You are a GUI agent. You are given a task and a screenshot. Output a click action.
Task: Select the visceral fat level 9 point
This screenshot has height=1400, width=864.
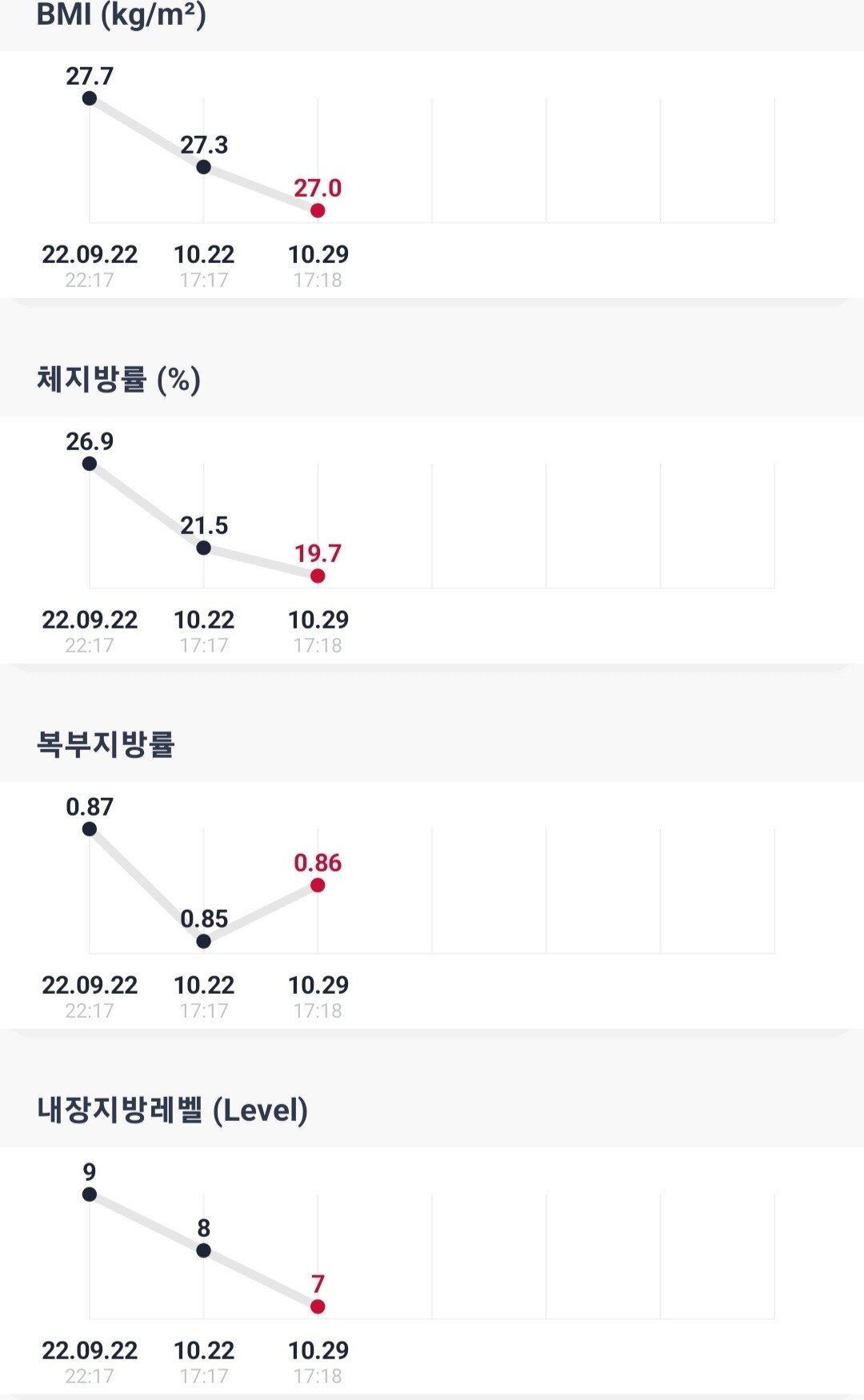click(90, 1195)
